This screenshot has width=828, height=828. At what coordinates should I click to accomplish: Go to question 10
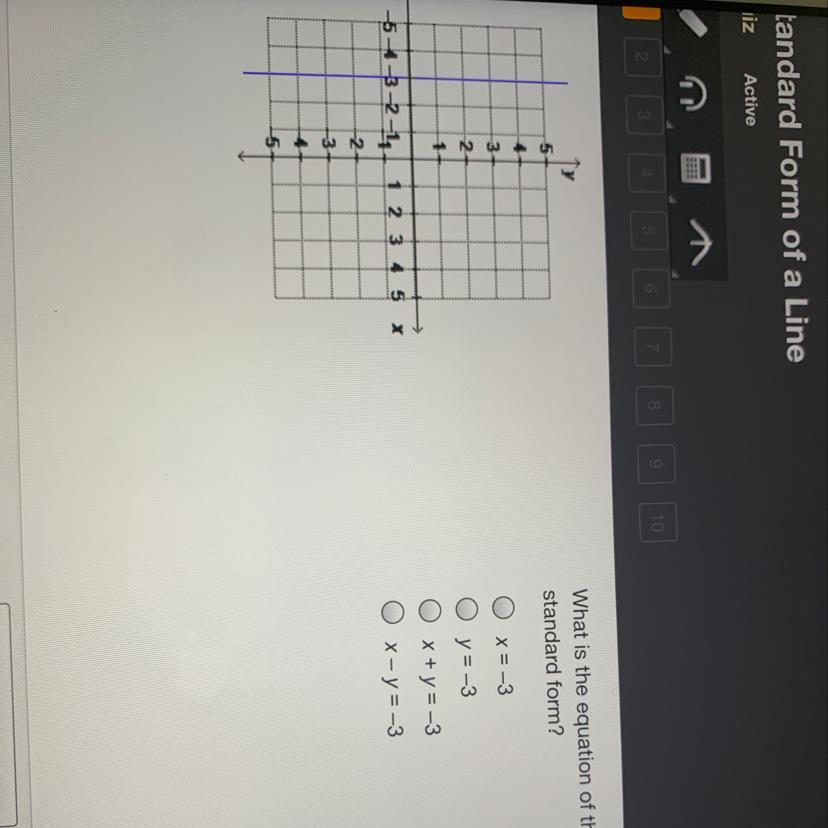coord(659,521)
